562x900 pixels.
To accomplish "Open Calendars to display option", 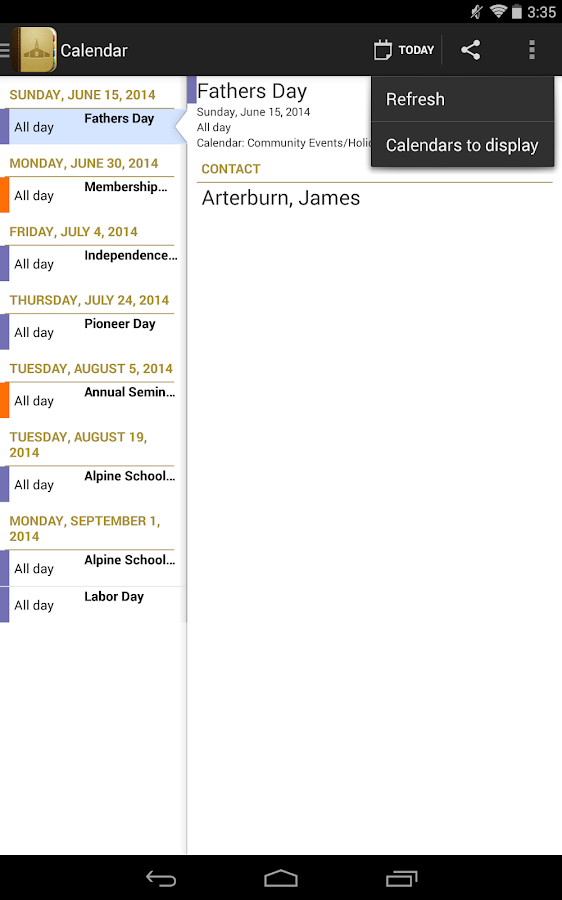I will pos(462,145).
